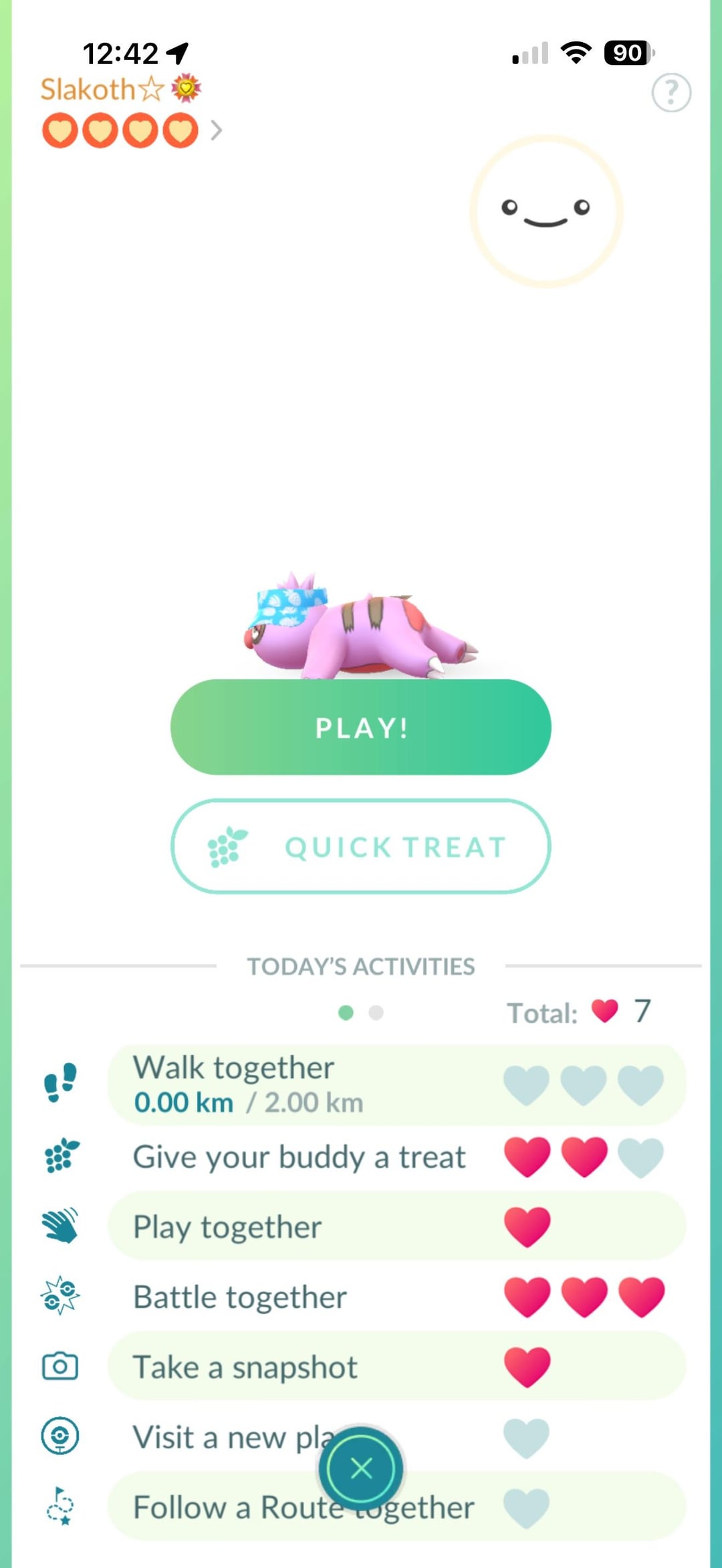The image size is (722, 1568).
Task: Start playing with Slakoth via PLAY!
Action: [361, 727]
